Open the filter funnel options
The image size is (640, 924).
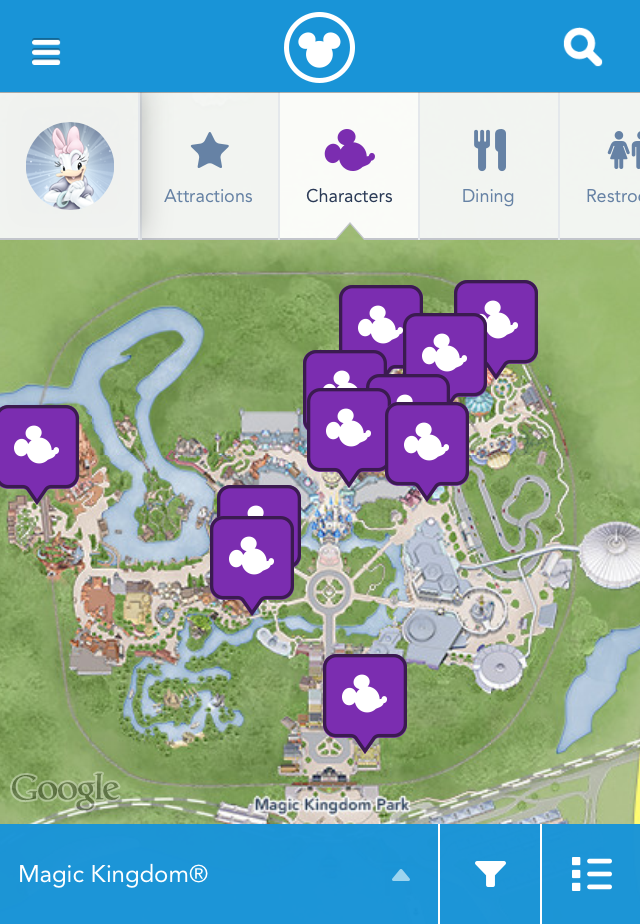(x=490, y=875)
